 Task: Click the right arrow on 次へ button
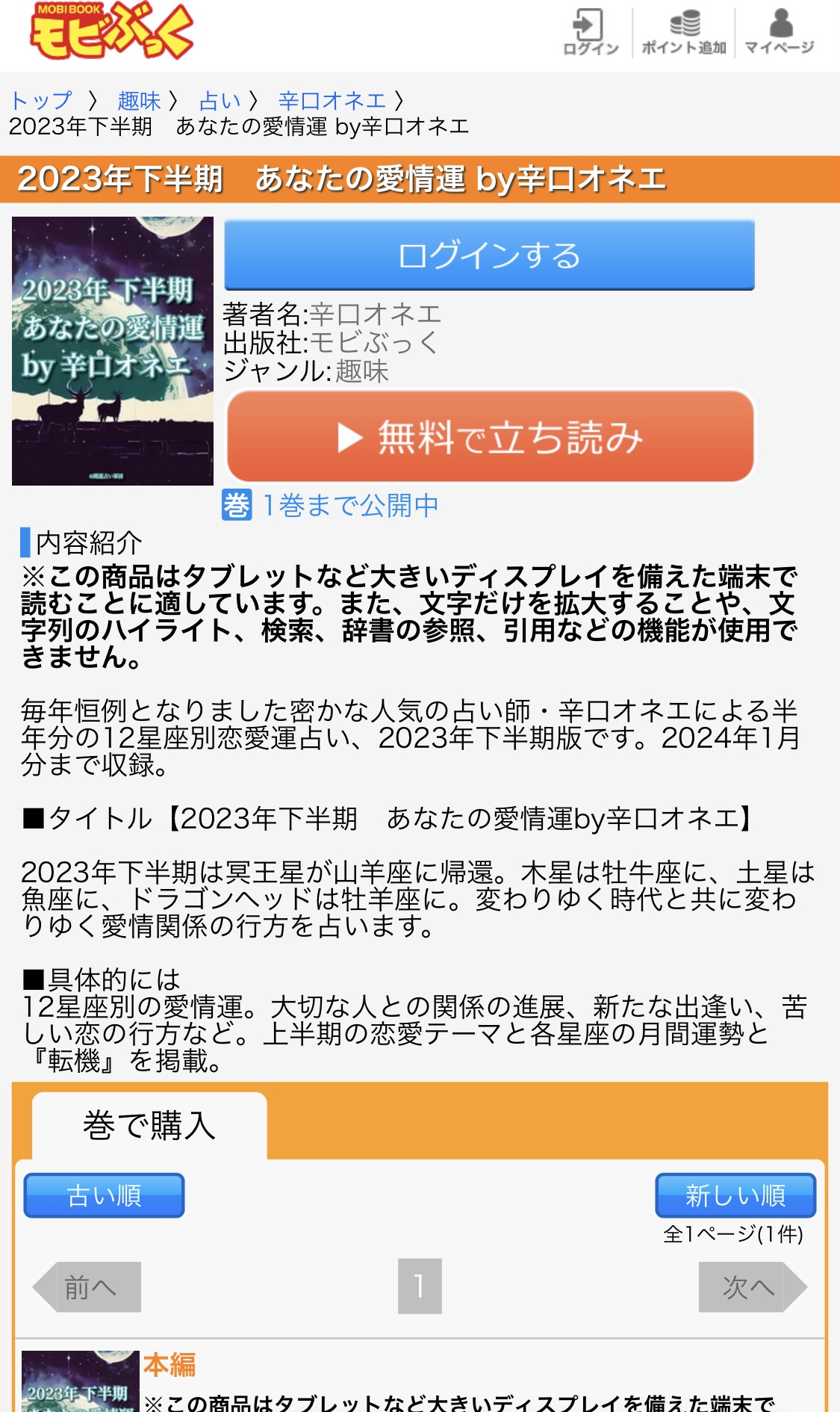click(x=795, y=1286)
